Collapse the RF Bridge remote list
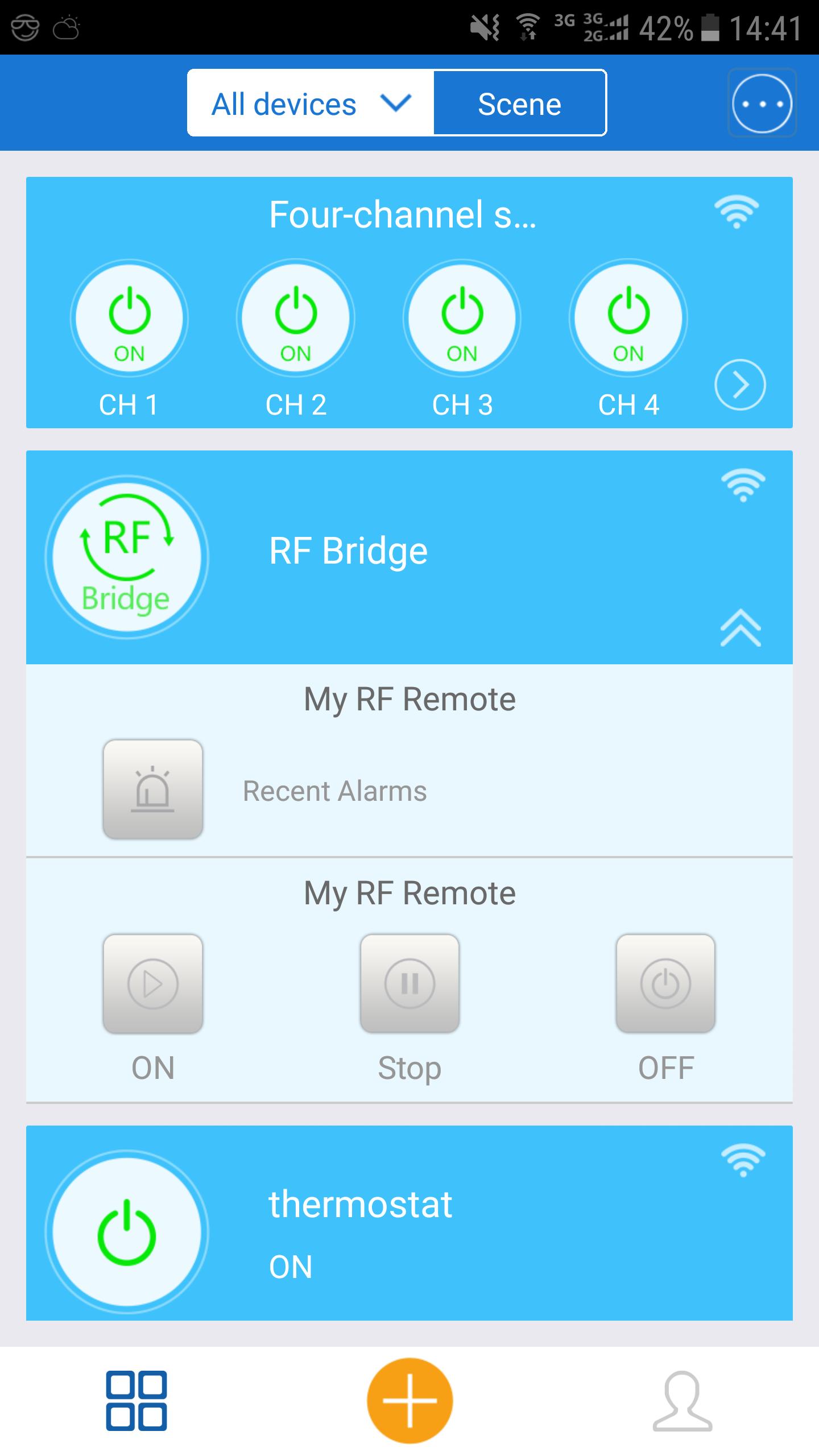This screenshot has width=819, height=1456. [x=741, y=628]
